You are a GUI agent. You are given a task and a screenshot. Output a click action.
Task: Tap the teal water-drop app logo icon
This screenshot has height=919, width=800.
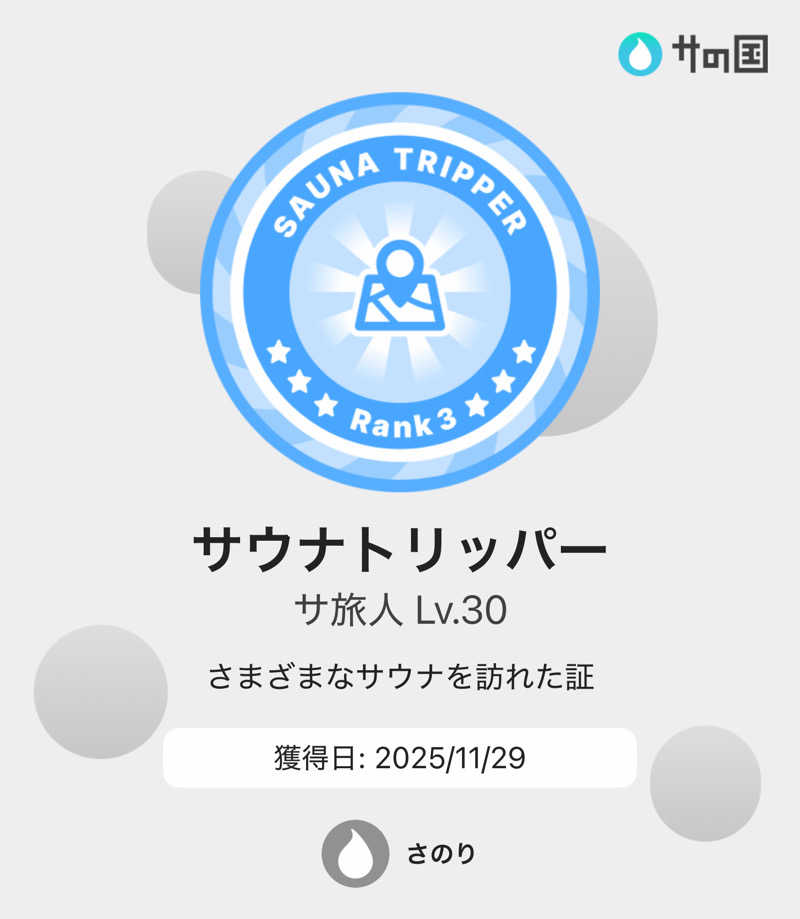point(641,54)
